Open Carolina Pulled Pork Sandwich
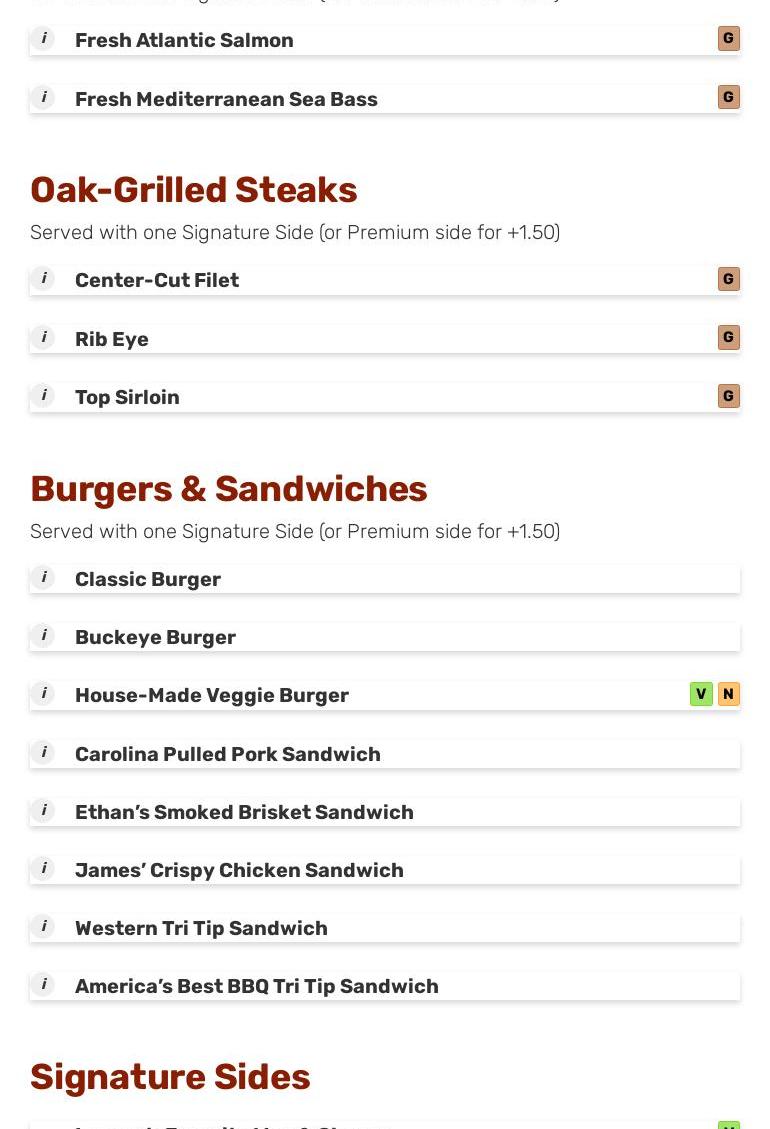 click(228, 754)
